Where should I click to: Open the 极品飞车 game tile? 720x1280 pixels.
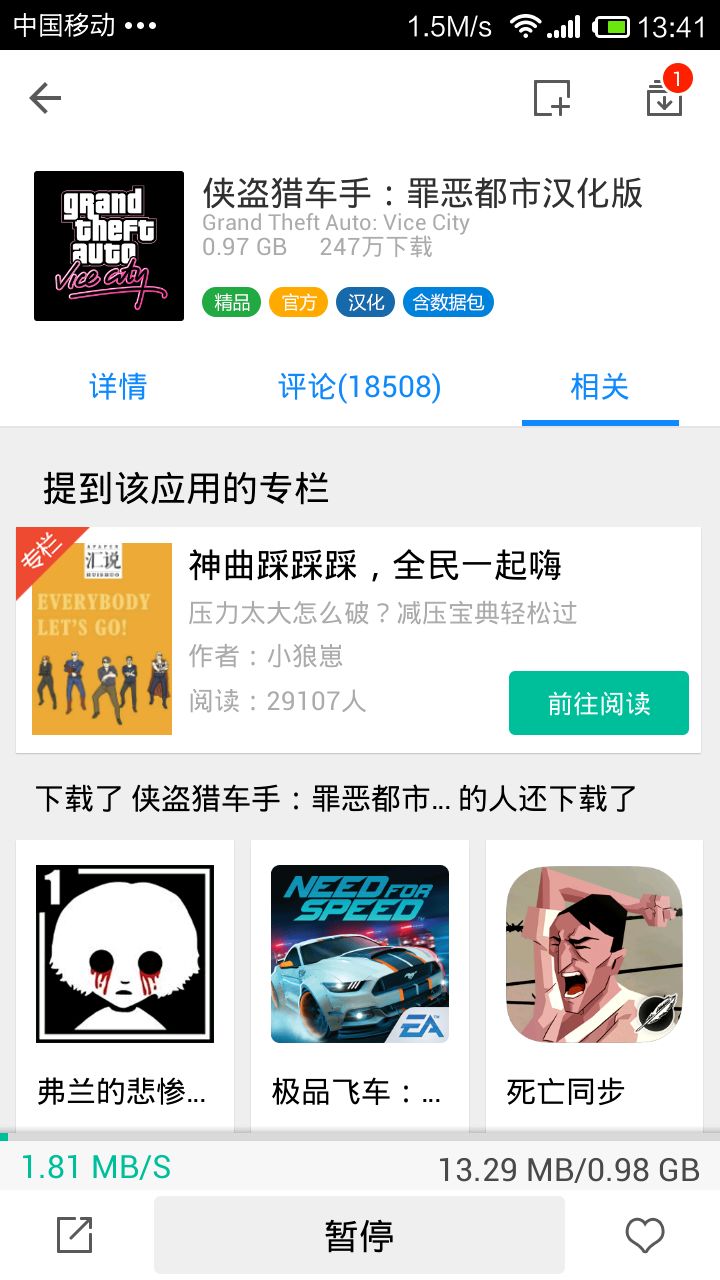(359, 980)
